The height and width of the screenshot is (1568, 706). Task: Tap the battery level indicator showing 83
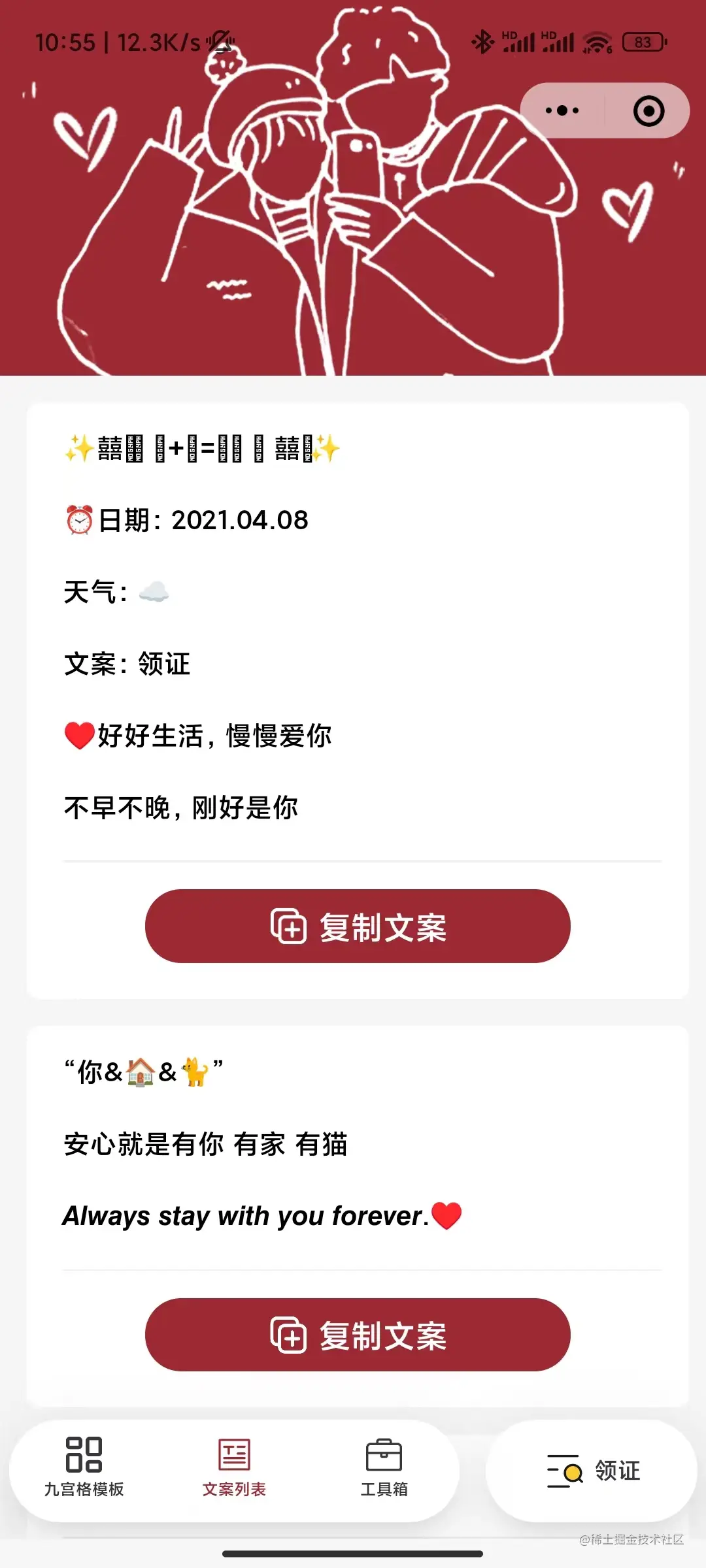[x=643, y=41]
